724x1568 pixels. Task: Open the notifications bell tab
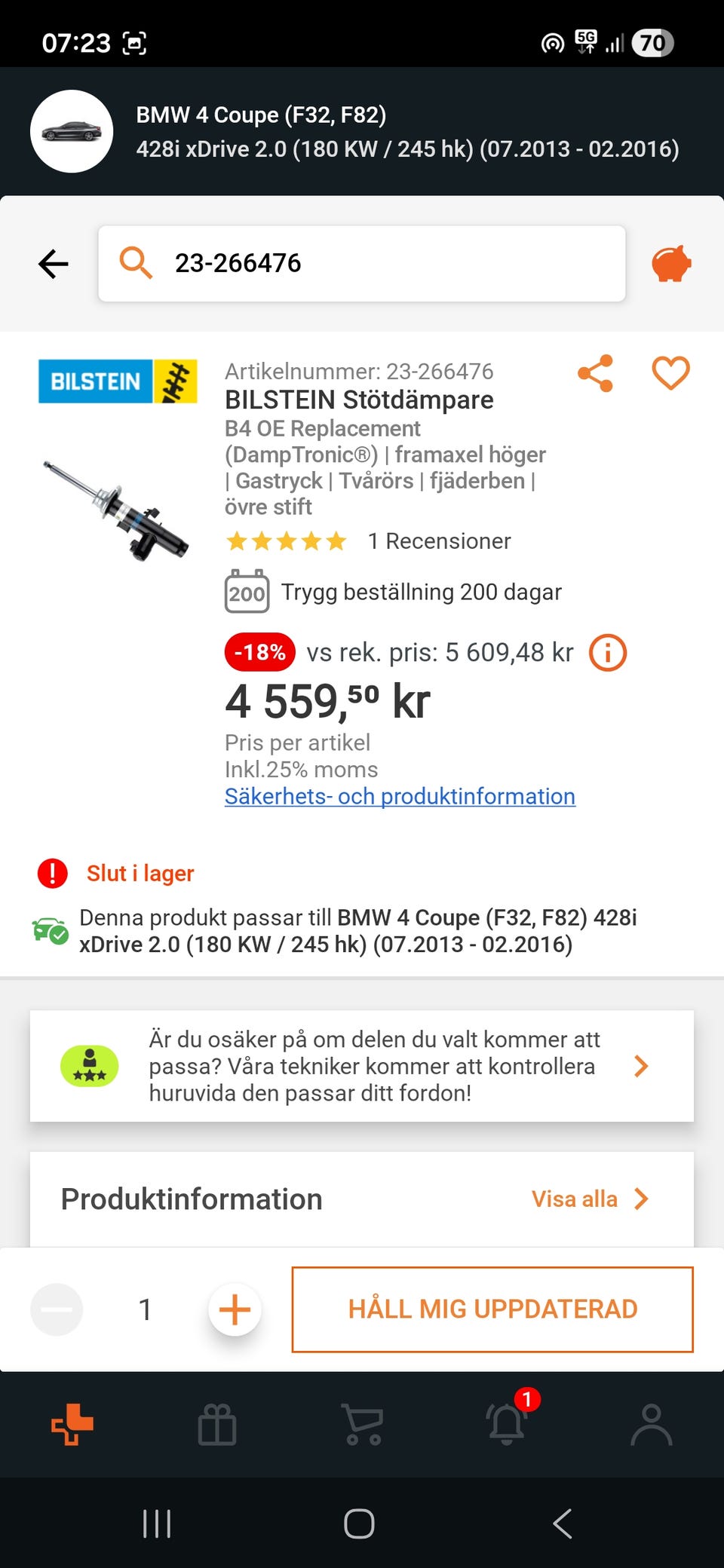(507, 1425)
